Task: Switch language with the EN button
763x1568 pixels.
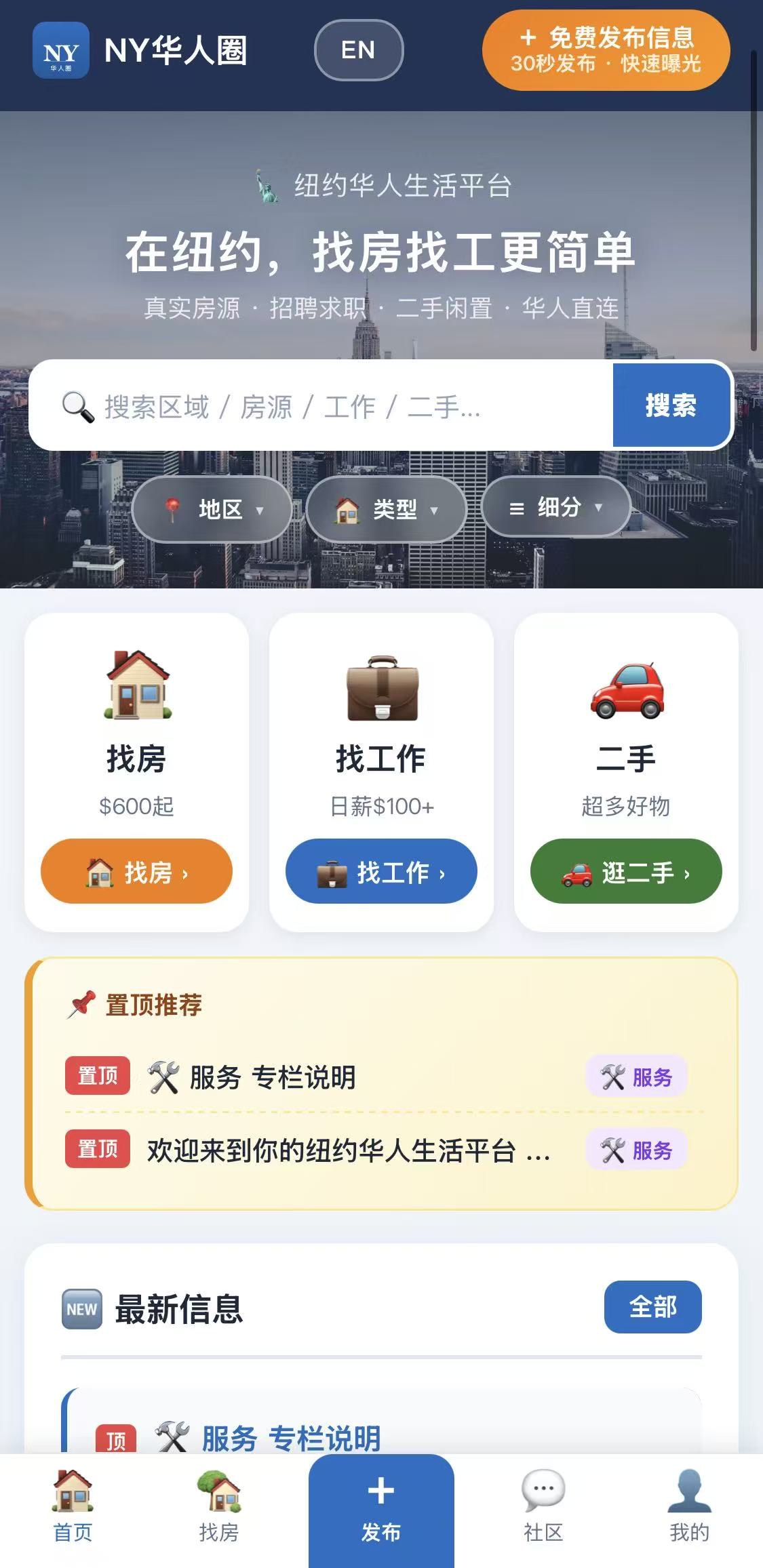Action: pyautogui.click(x=359, y=50)
